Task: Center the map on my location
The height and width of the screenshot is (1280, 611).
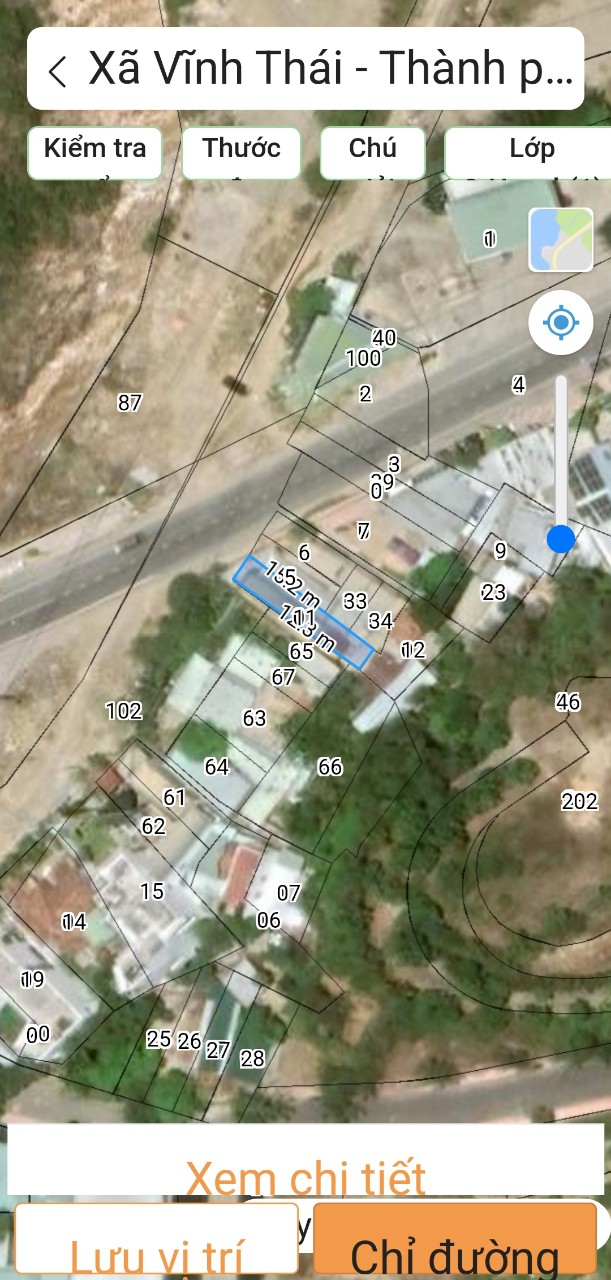Action: (561, 323)
